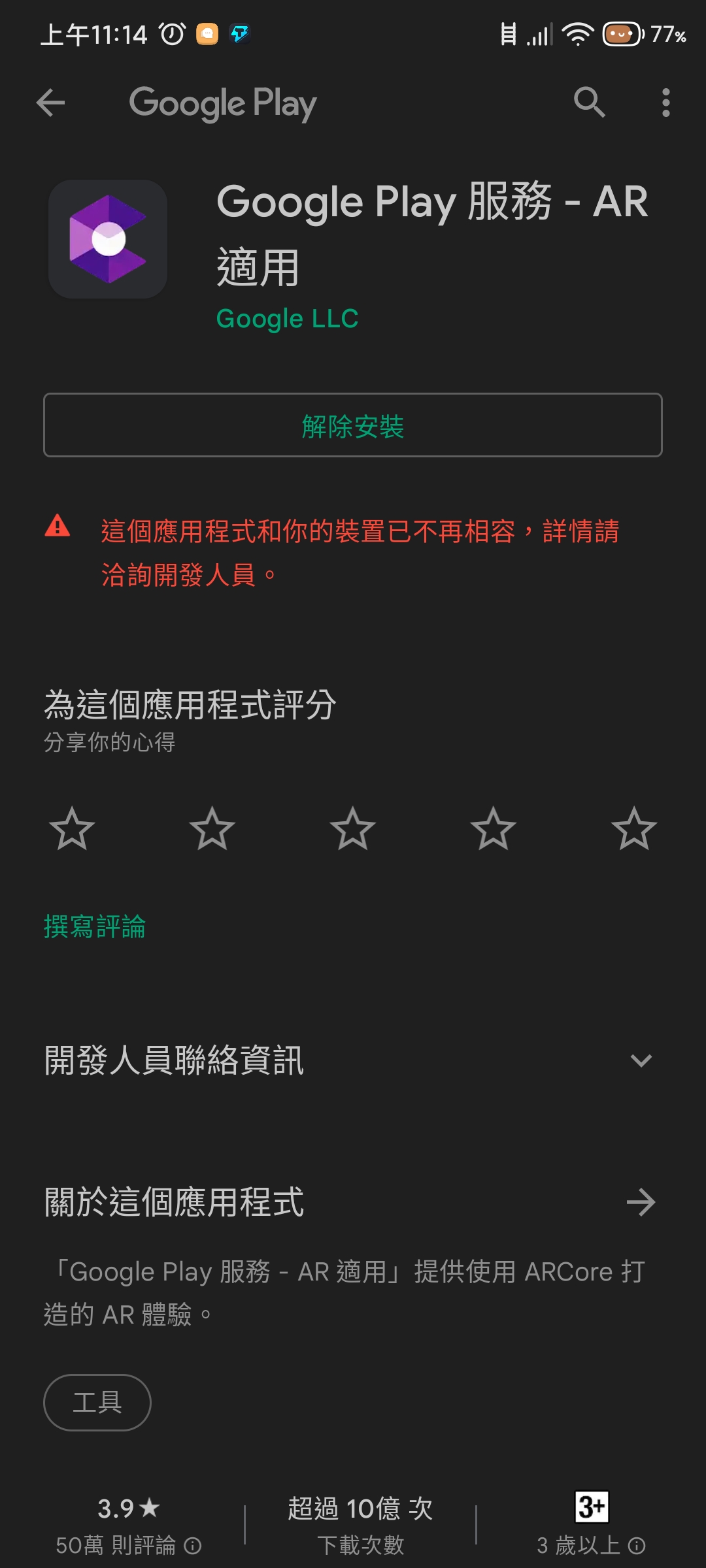Tap 撰寫評論 to write a review
This screenshot has width=706, height=1568.
point(95,926)
